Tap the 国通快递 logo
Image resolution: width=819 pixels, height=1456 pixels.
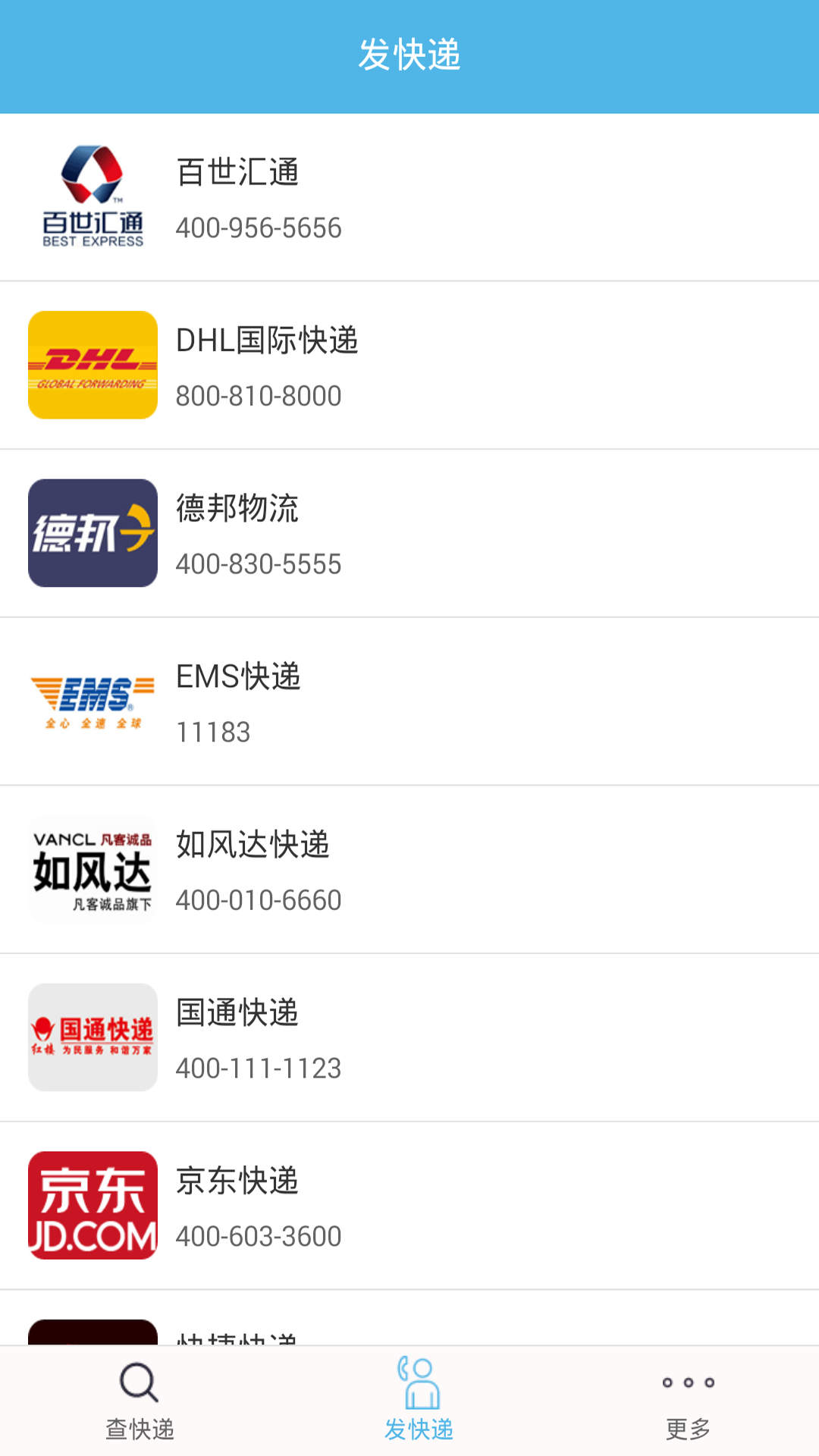point(92,1037)
